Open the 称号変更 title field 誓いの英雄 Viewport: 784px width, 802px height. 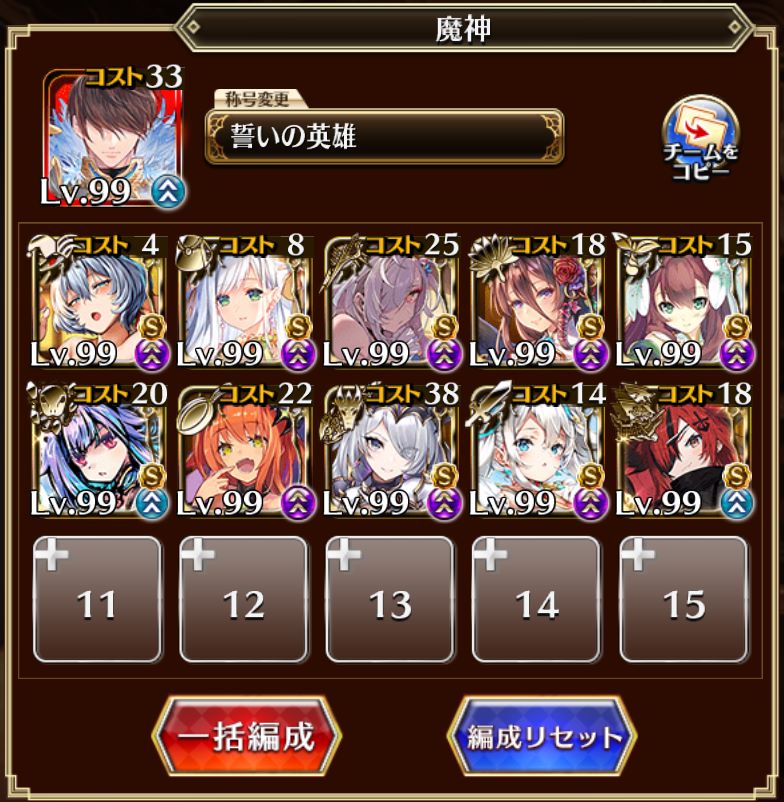[x=384, y=137]
